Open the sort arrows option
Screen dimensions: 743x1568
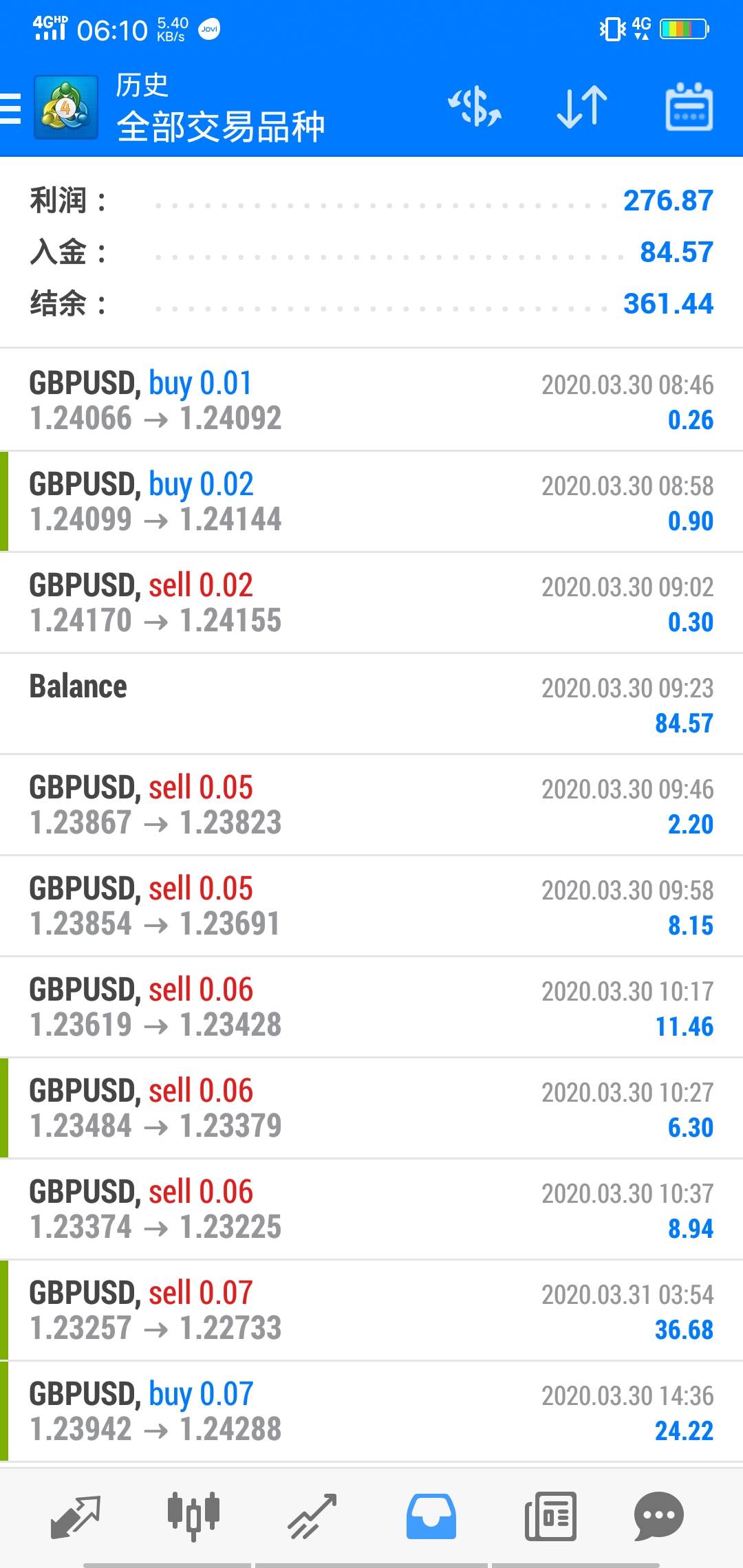click(581, 107)
